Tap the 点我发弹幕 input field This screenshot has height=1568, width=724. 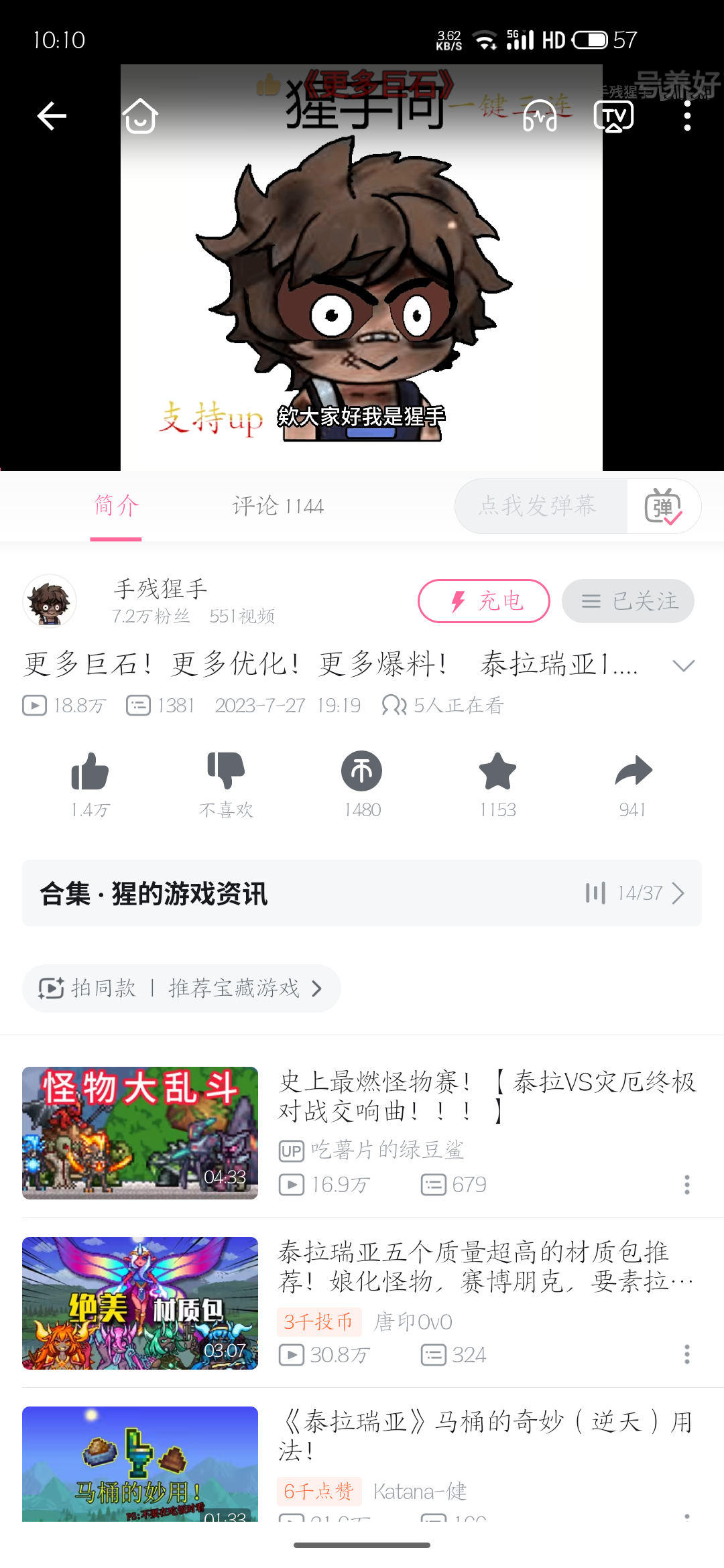click(x=539, y=506)
